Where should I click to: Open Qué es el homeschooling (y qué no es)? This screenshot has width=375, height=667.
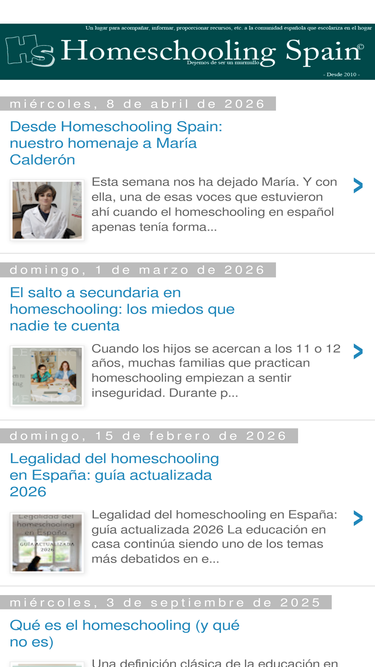(125, 633)
